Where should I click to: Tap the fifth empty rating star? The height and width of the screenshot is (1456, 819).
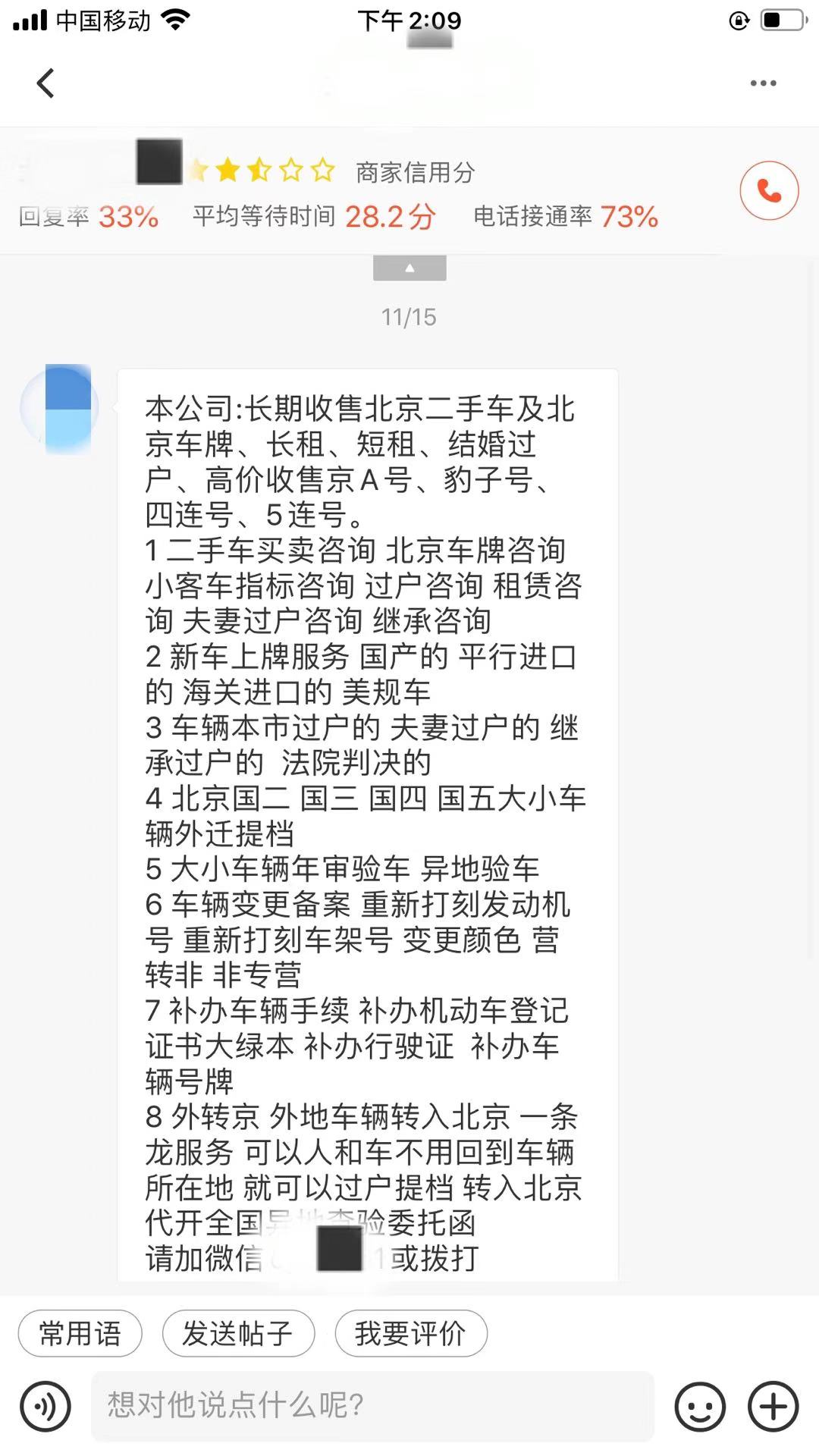[323, 170]
